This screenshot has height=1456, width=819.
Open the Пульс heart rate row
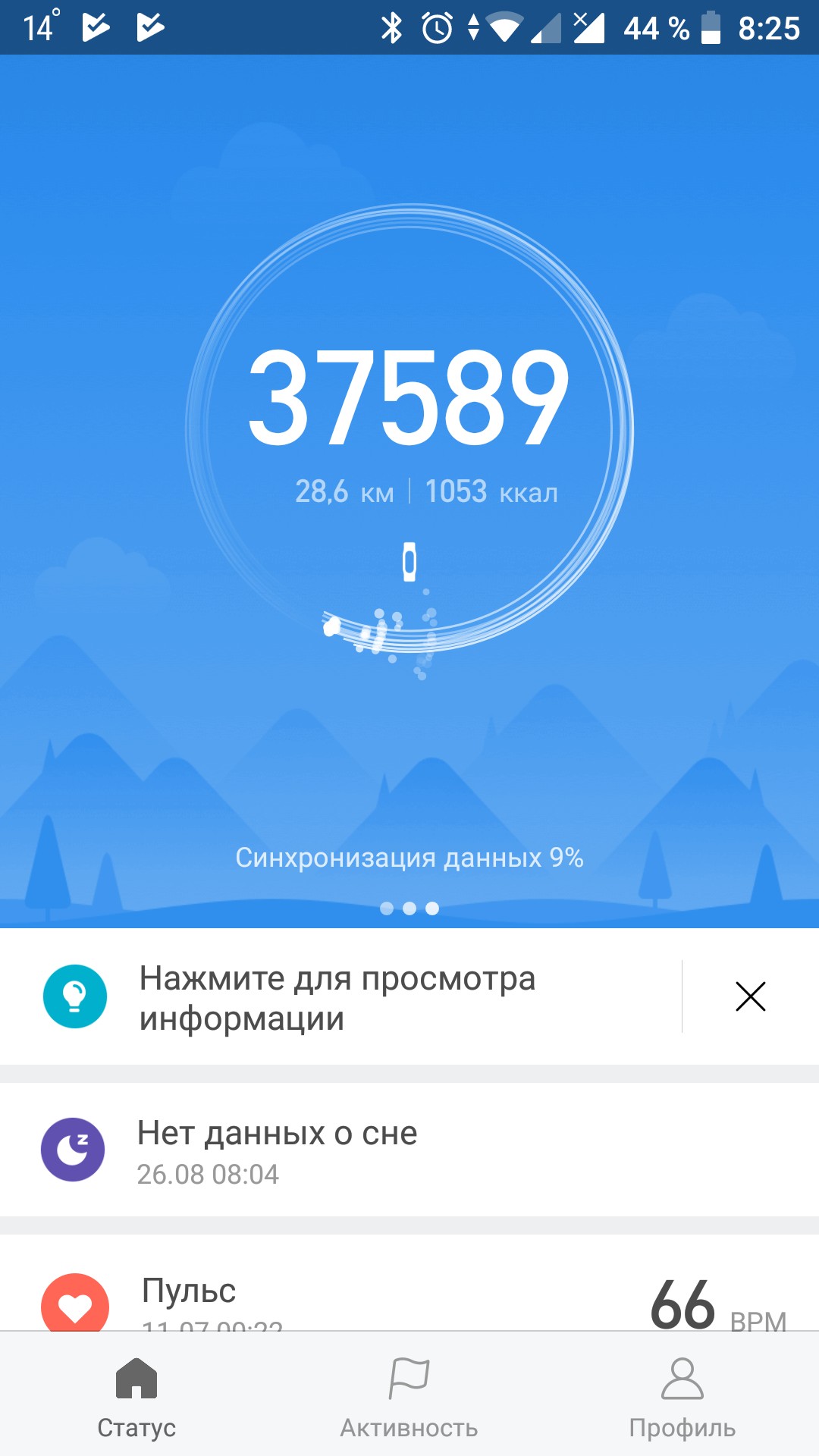(409, 1297)
